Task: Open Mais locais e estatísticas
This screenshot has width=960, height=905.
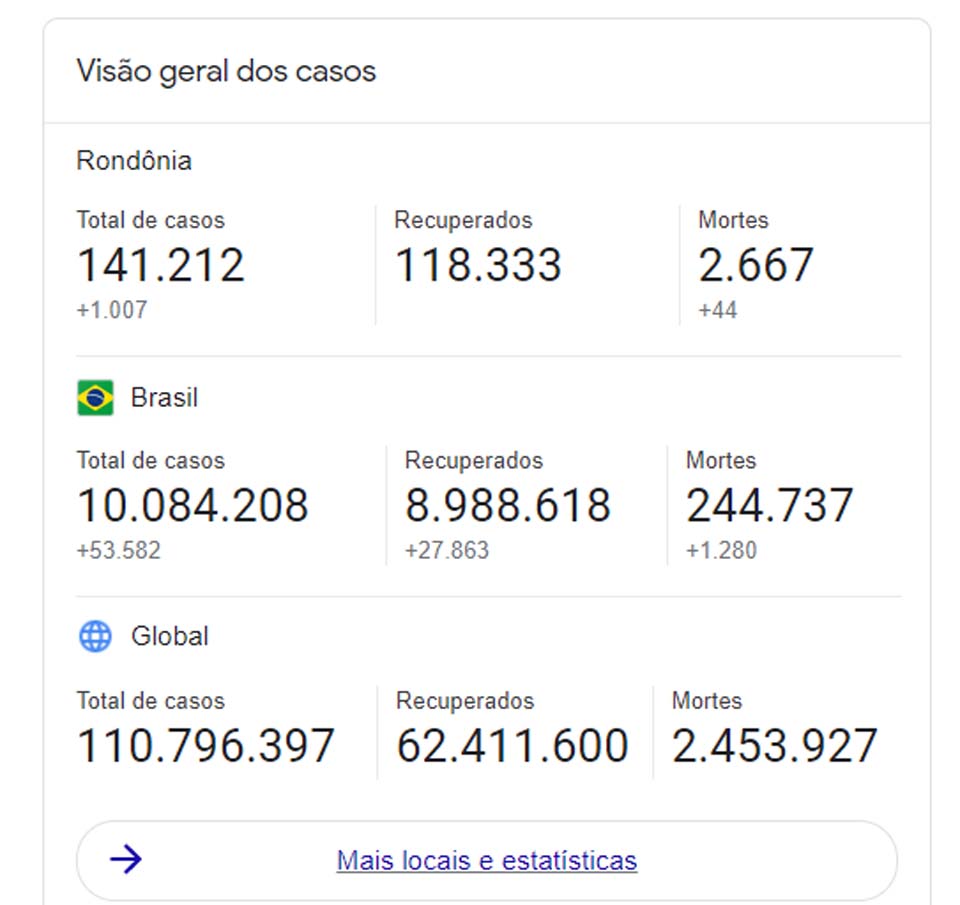Action: coord(486,860)
